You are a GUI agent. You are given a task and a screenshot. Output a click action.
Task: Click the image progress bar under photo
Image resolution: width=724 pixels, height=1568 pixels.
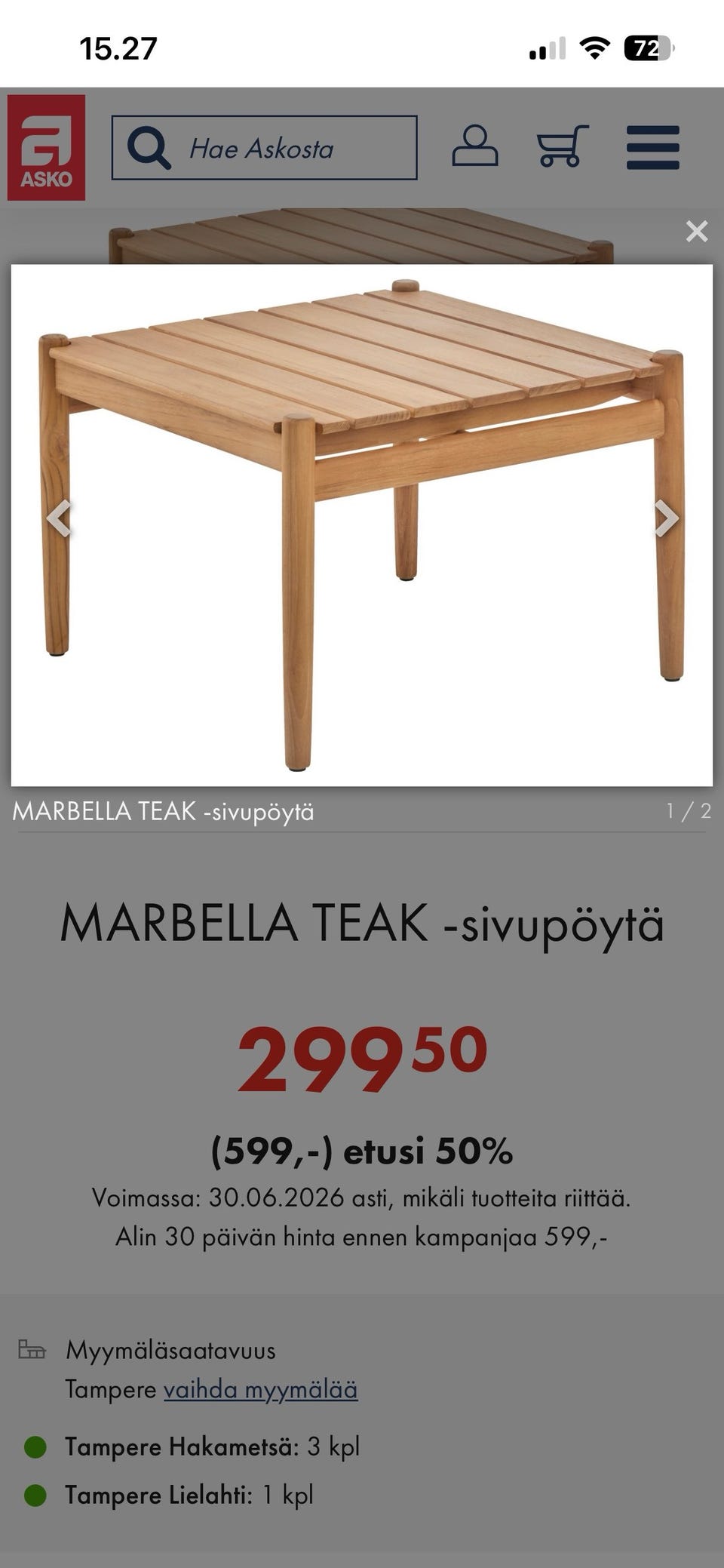362,832
